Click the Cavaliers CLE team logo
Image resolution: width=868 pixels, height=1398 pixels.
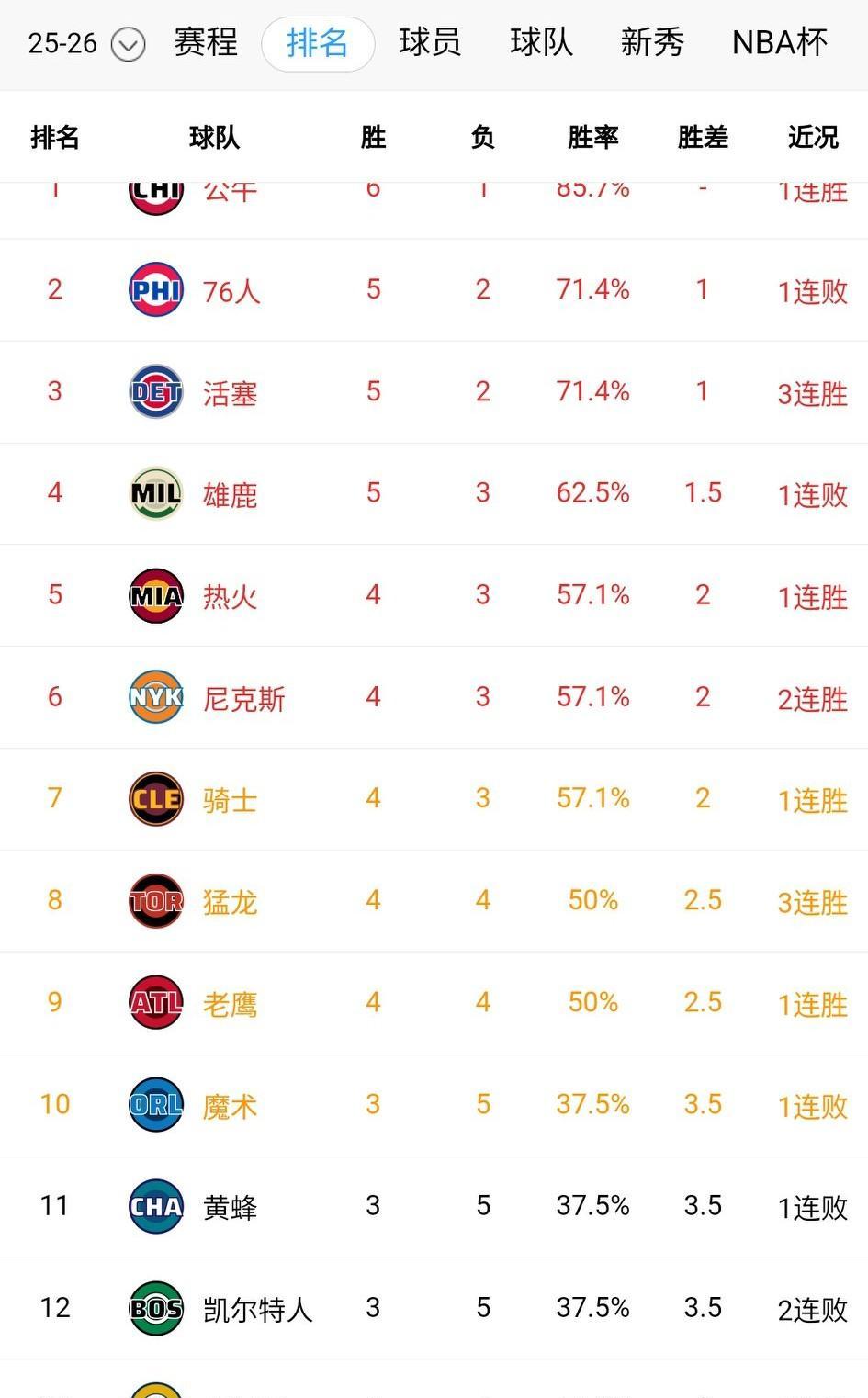point(155,799)
